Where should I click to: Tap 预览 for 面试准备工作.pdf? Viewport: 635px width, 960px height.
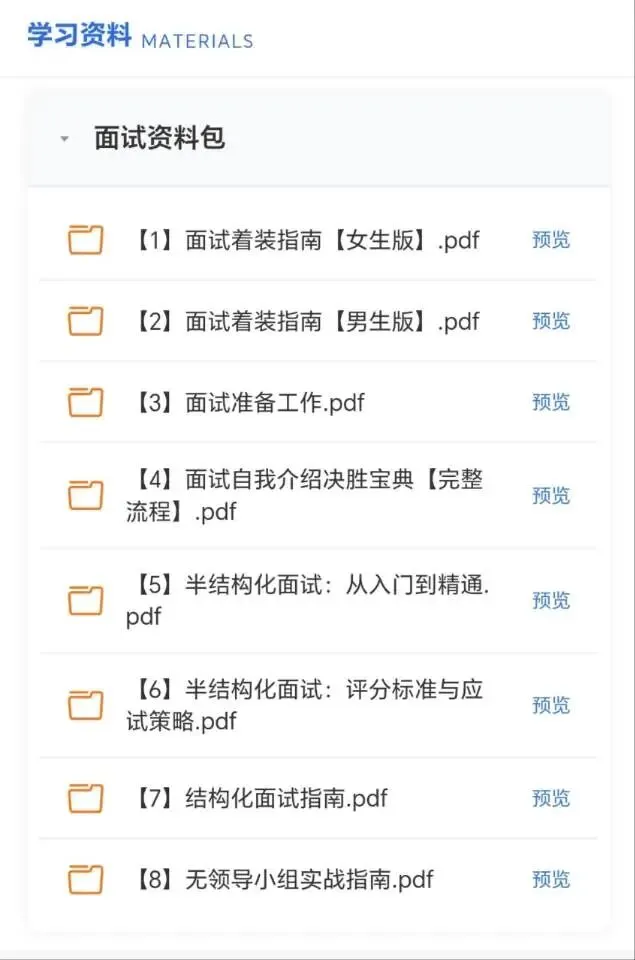pos(550,402)
